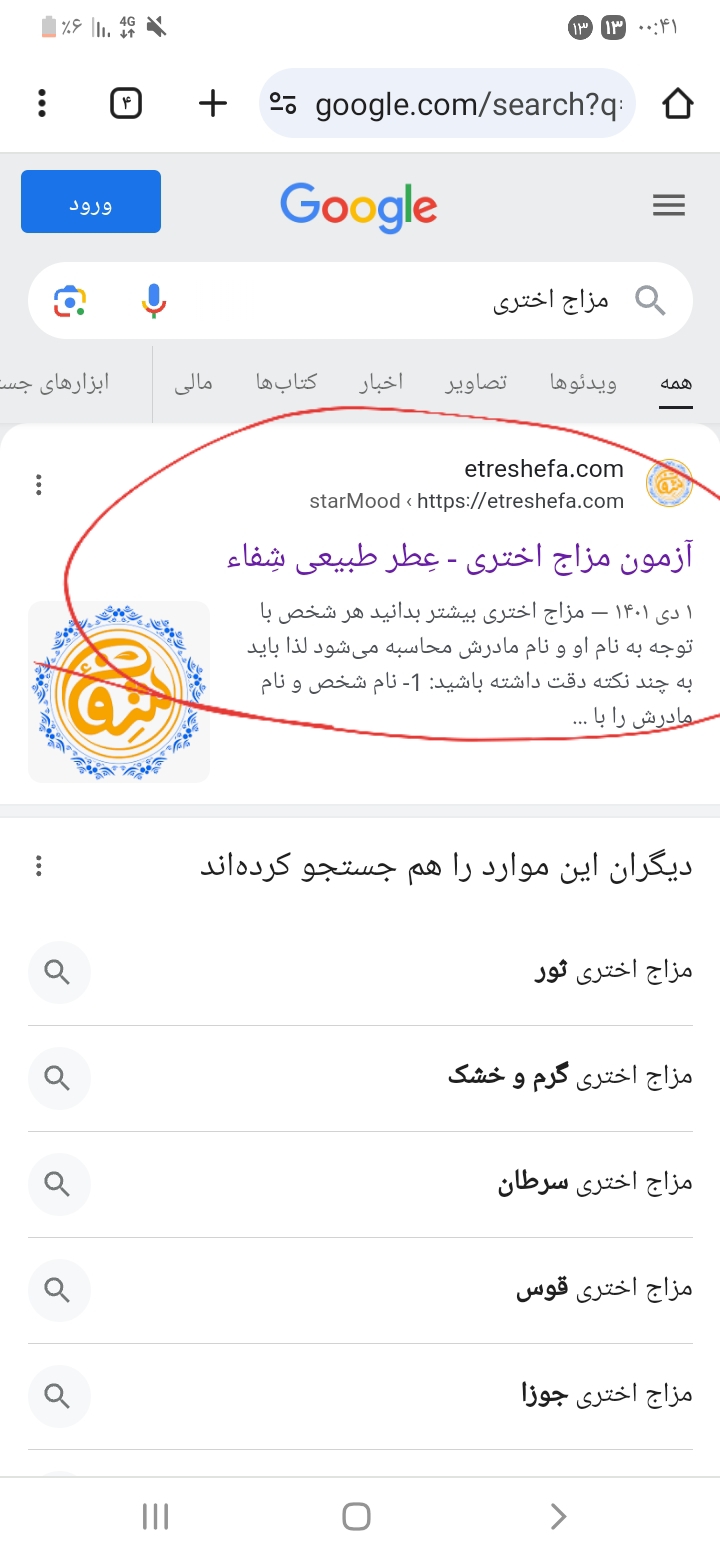
Task: Switch to the کتاب‌ها tab
Action: click(287, 382)
